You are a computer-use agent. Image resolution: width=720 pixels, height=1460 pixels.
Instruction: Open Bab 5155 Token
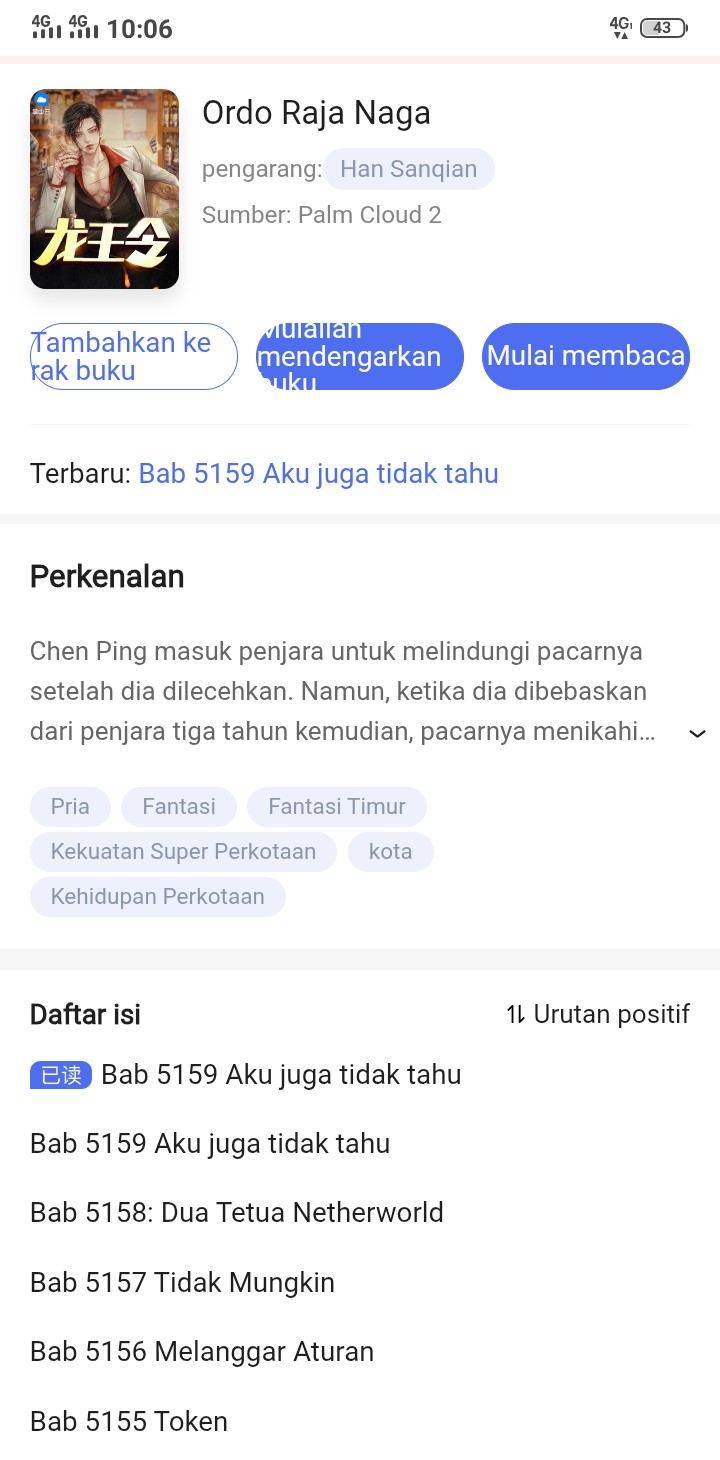point(129,1421)
